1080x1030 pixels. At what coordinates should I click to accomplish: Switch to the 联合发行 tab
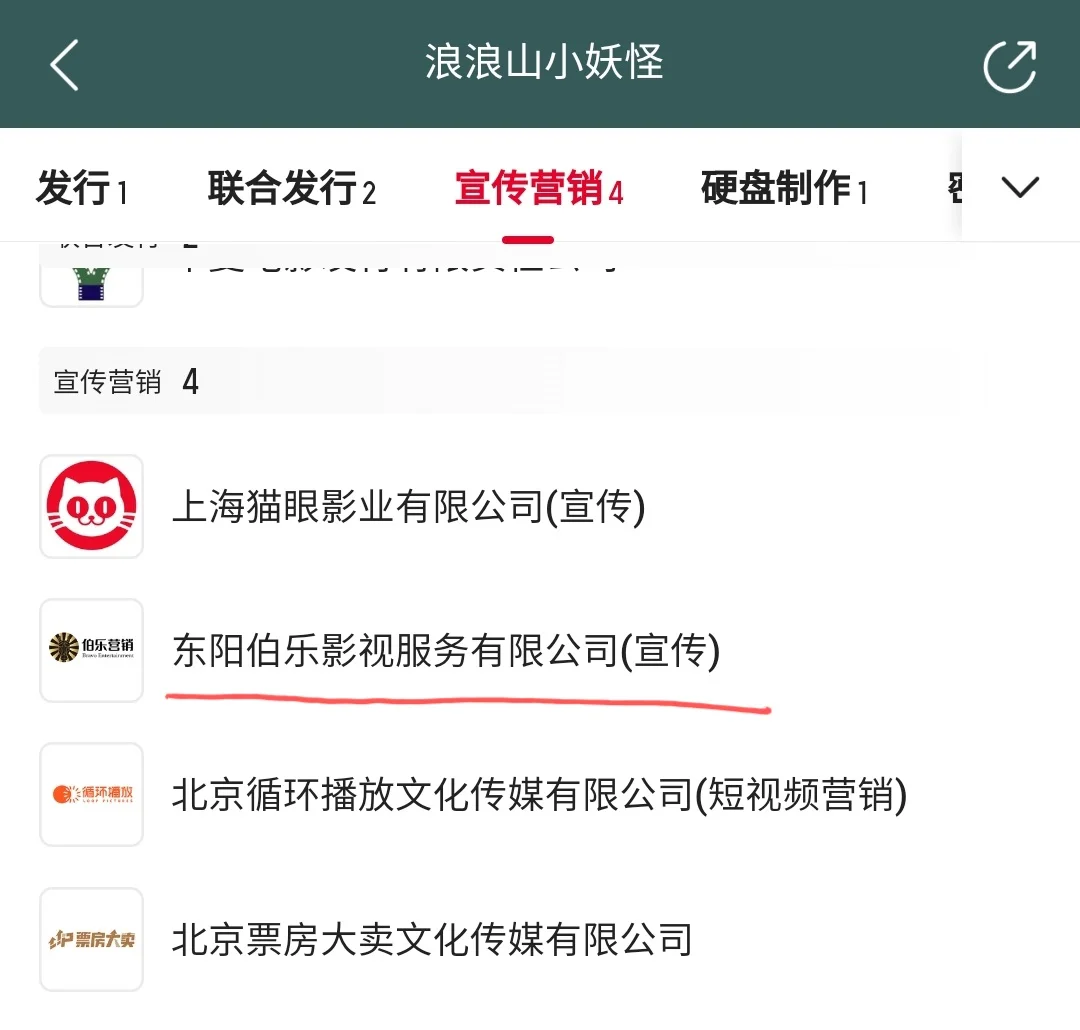coord(291,189)
